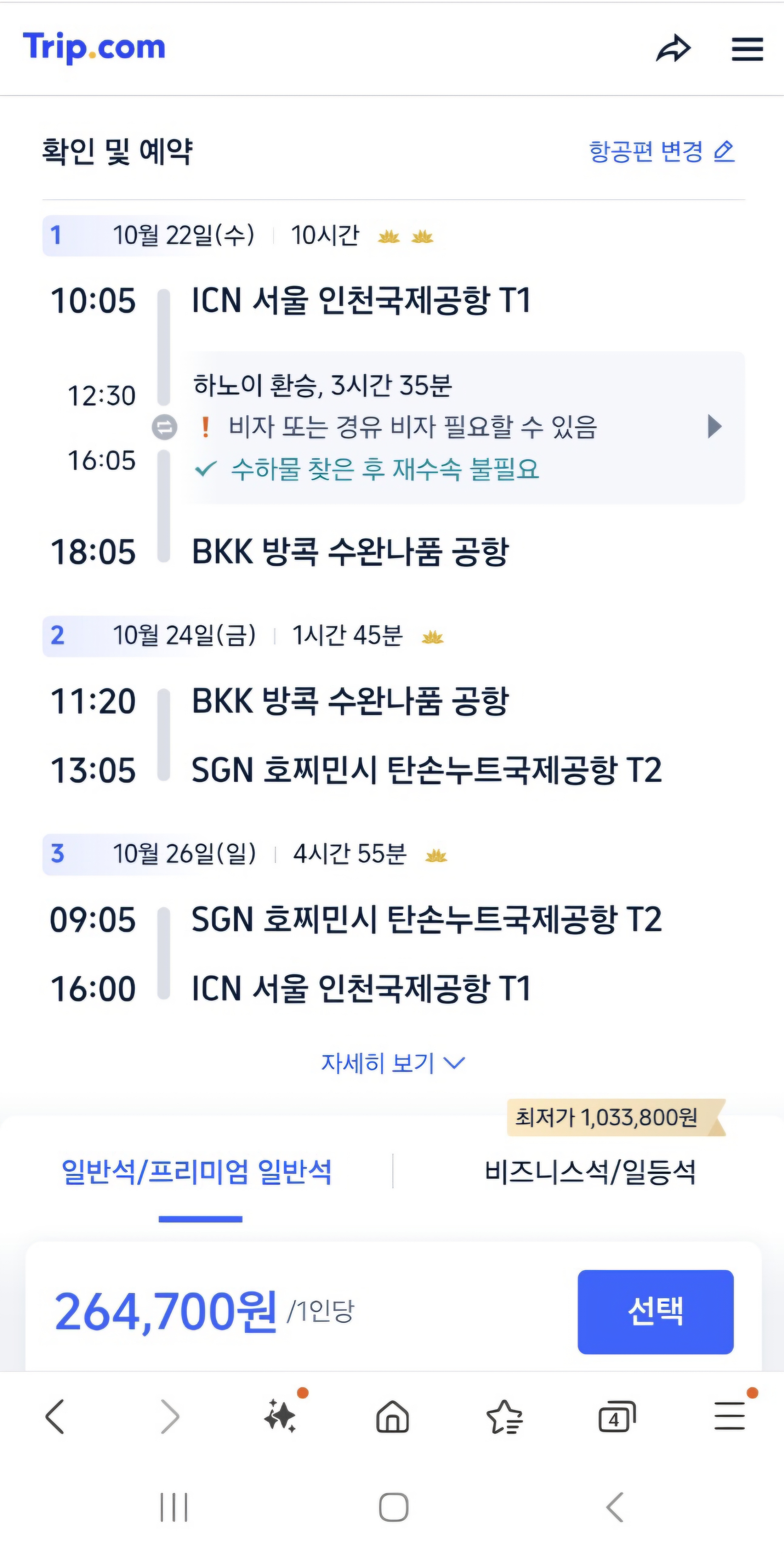The image size is (784, 1554).
Task: Open the browser tools menu
Action: 729,1416
